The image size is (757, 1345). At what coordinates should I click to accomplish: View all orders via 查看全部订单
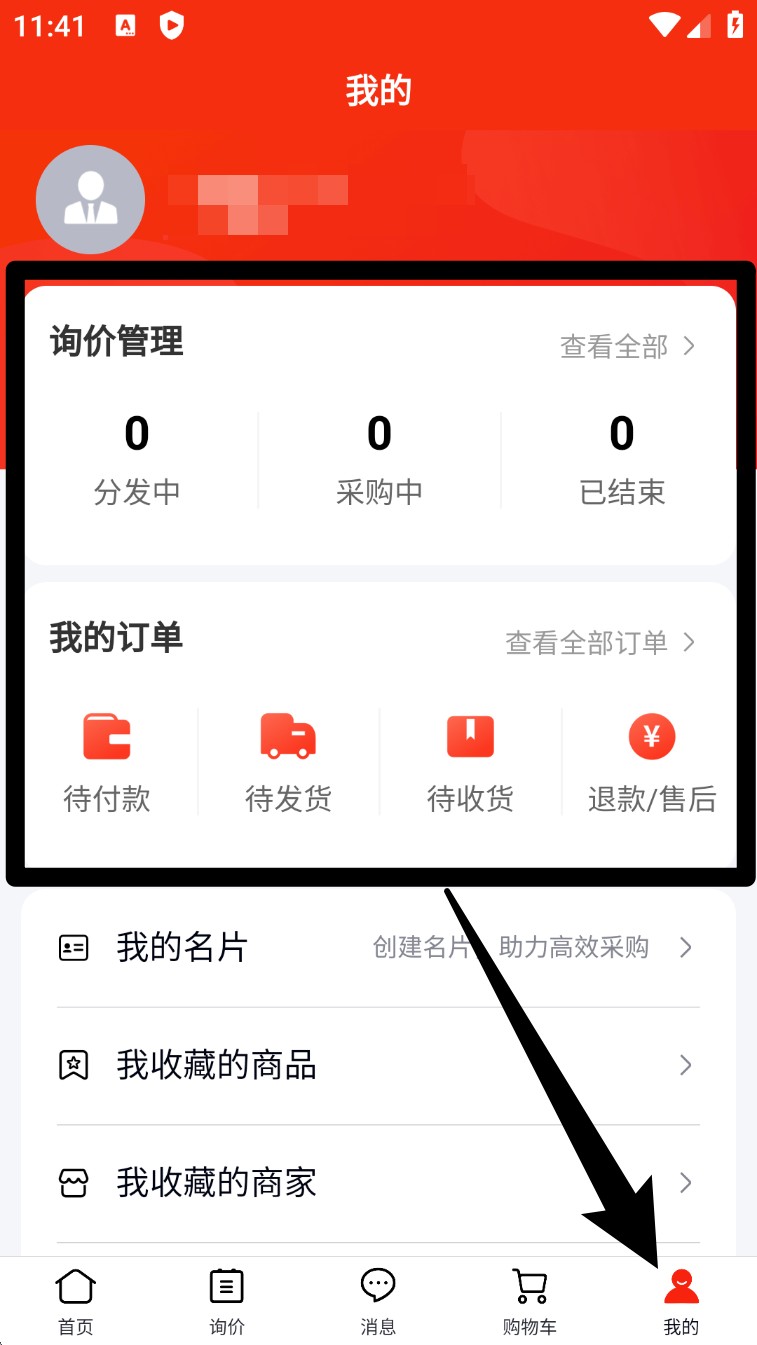pos(600,642)
